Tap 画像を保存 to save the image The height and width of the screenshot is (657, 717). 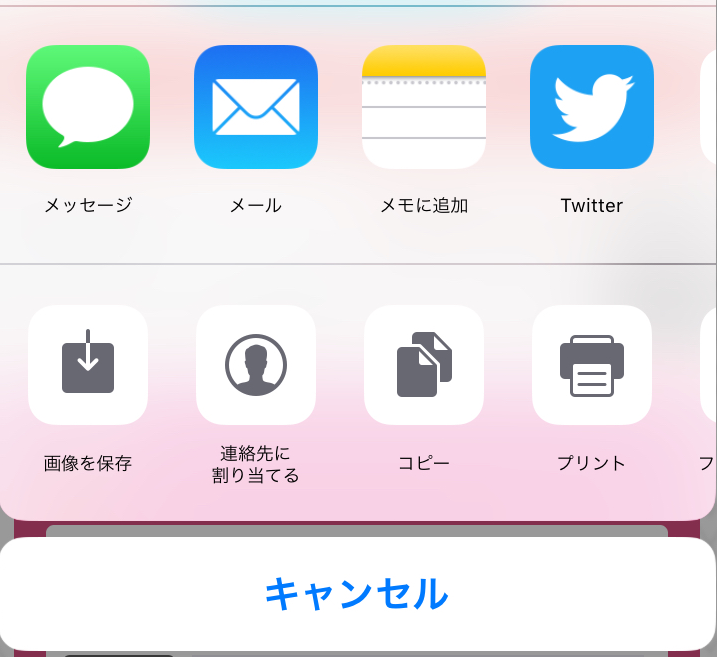[x=88, y=365]
